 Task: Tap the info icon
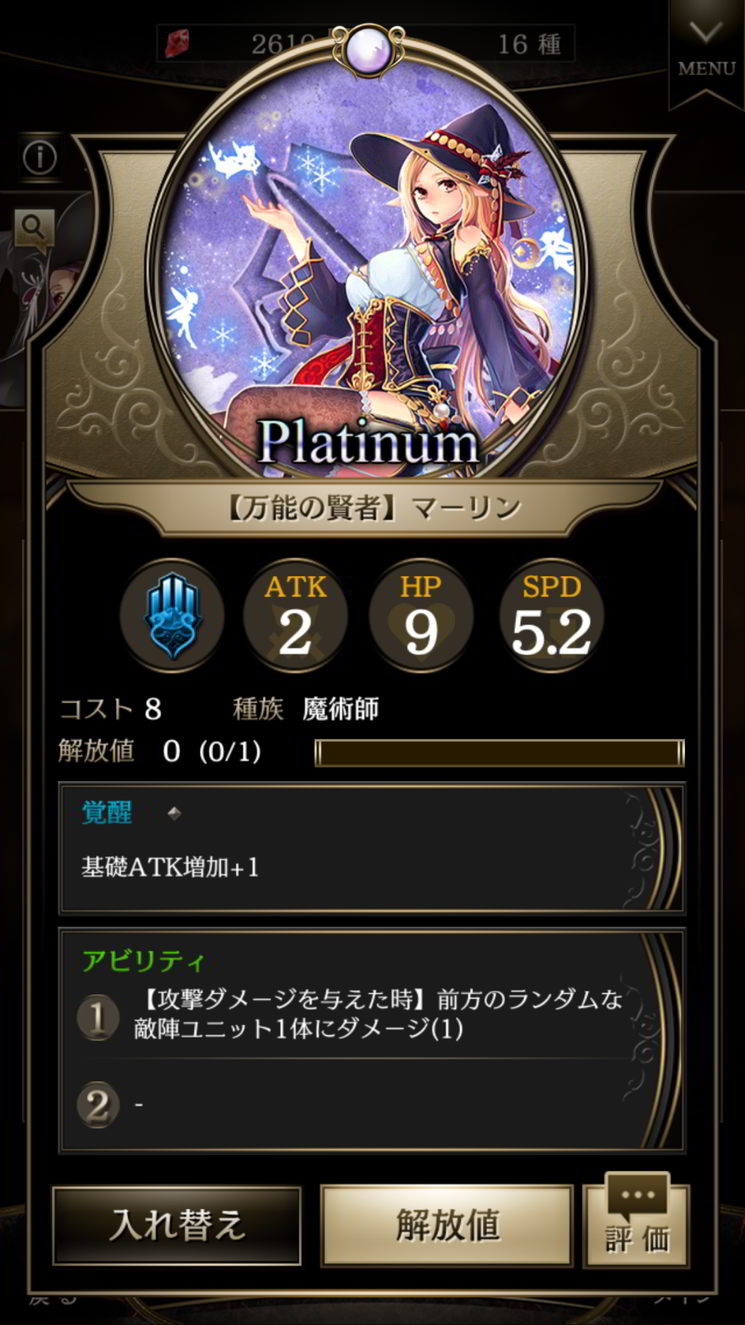[40, 158]
